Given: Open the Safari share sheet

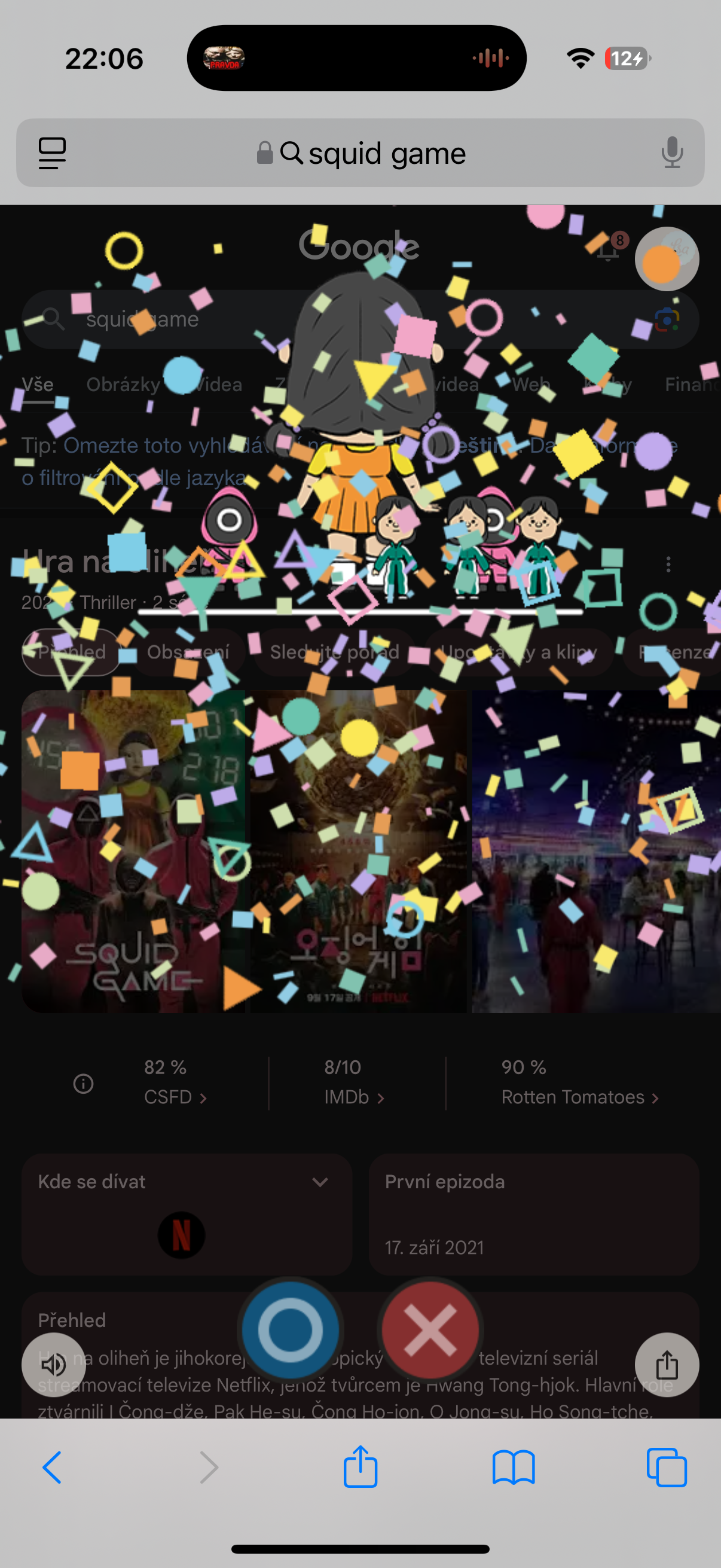Looking at the screenshot, I should 360,1468.
